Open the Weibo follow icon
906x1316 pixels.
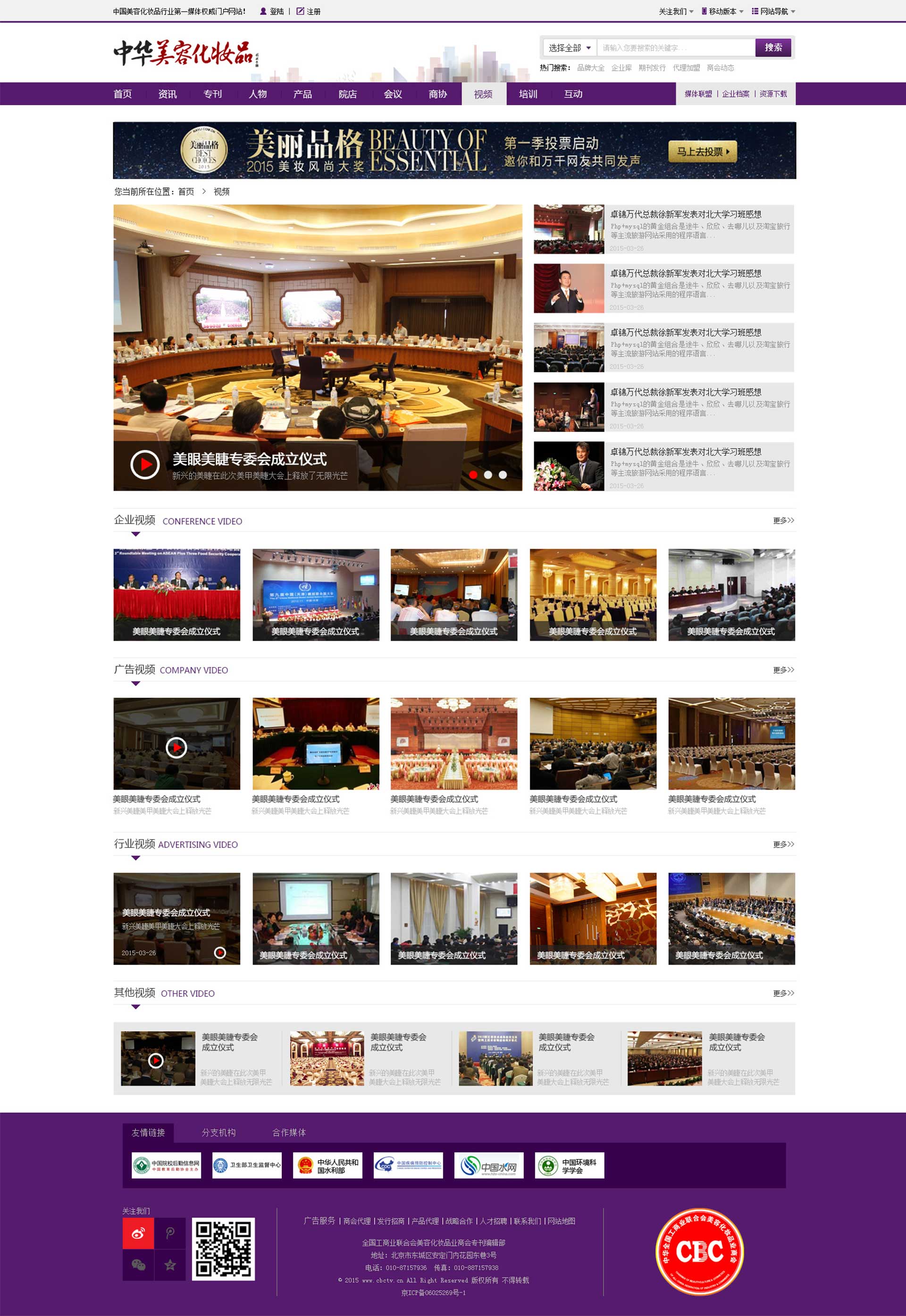(x=138, y=1233)
